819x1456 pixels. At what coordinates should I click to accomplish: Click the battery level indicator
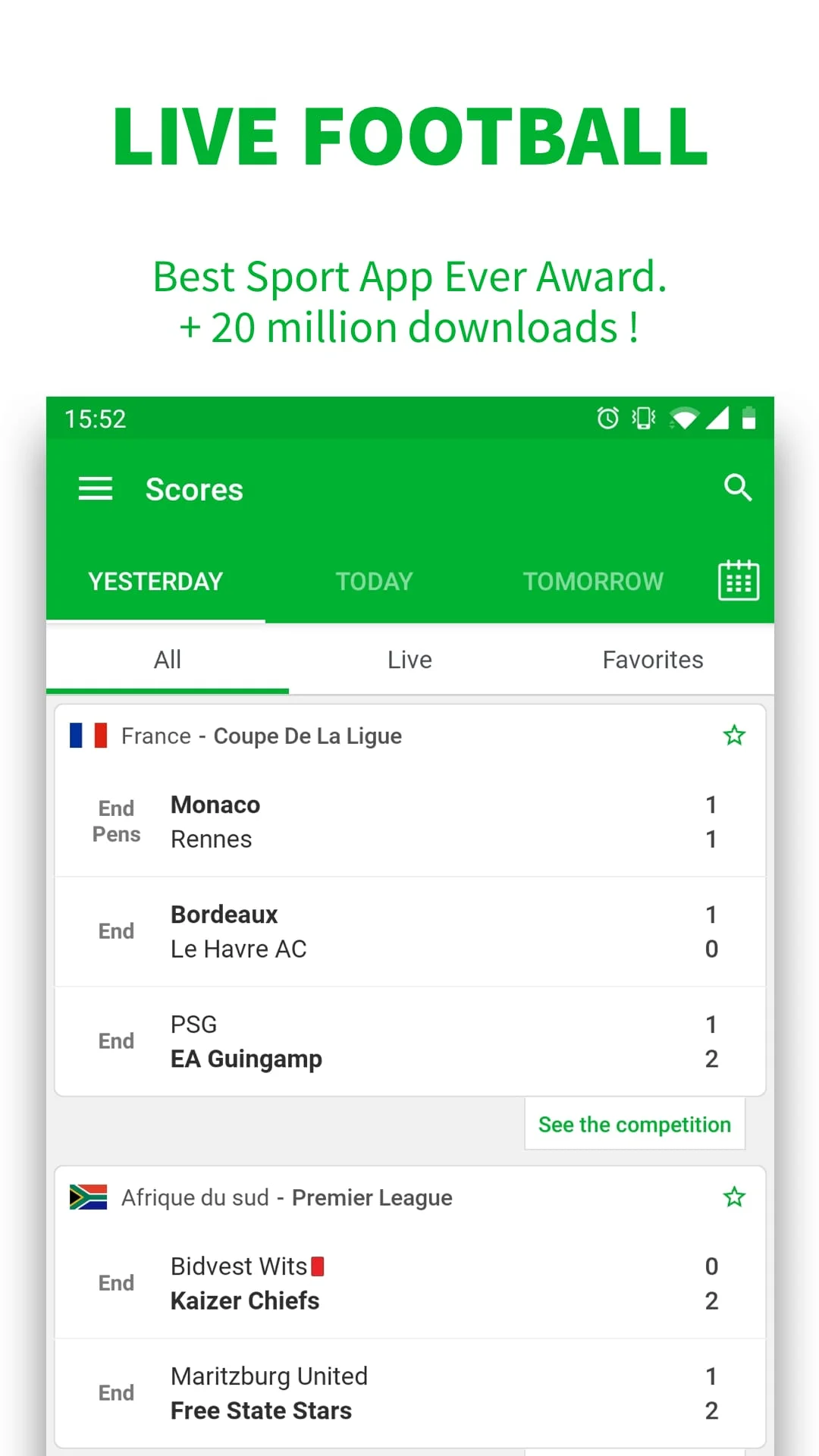pyautogui.click(x=748, y=418)
